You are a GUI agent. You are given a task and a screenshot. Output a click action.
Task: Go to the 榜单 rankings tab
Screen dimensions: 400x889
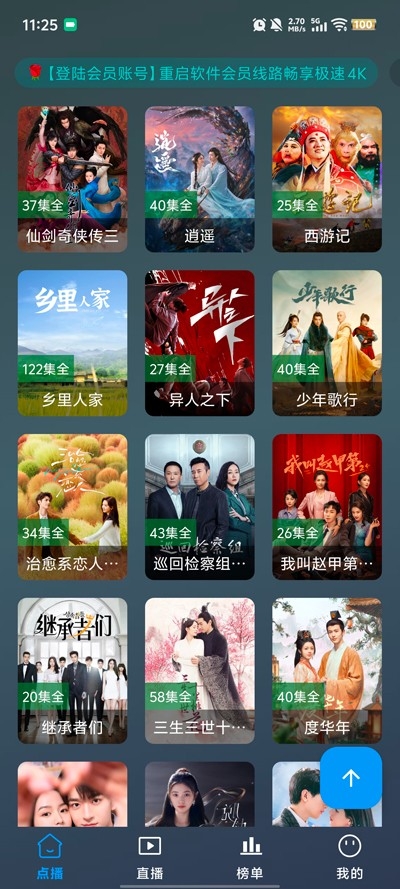click(250, 857)
